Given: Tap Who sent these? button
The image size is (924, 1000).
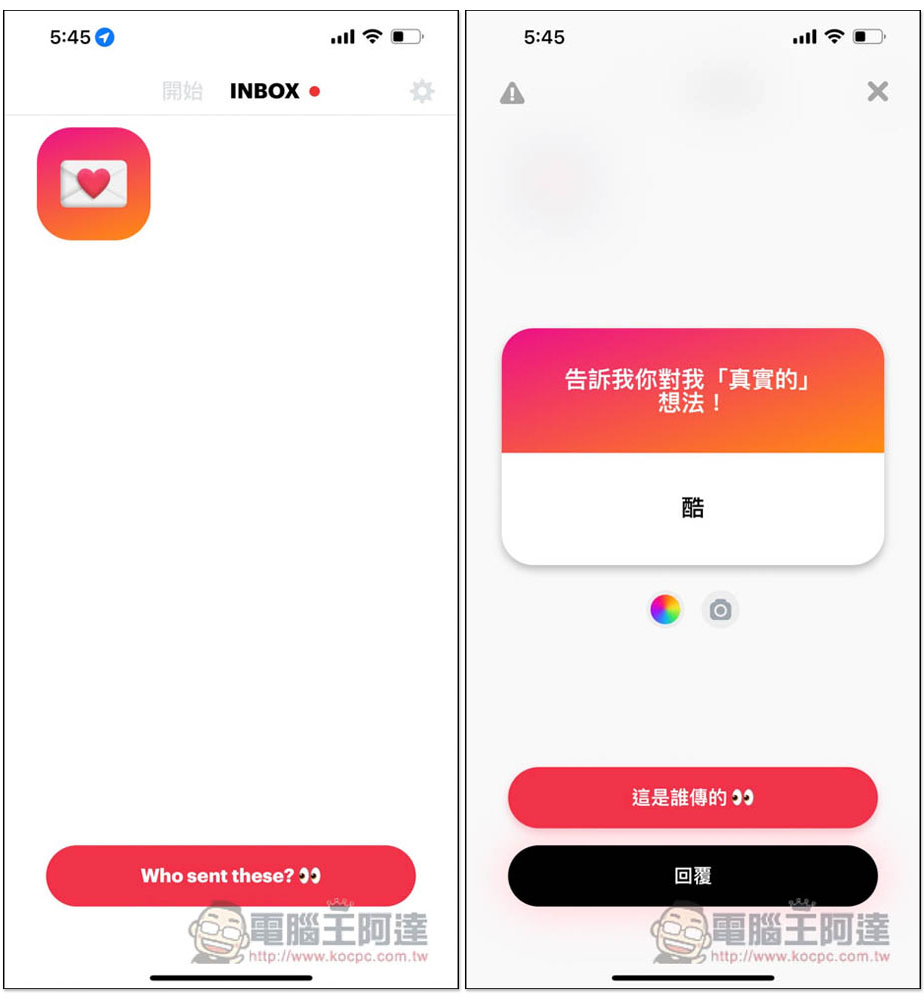Looking at the screenshot, I should 231,876.
